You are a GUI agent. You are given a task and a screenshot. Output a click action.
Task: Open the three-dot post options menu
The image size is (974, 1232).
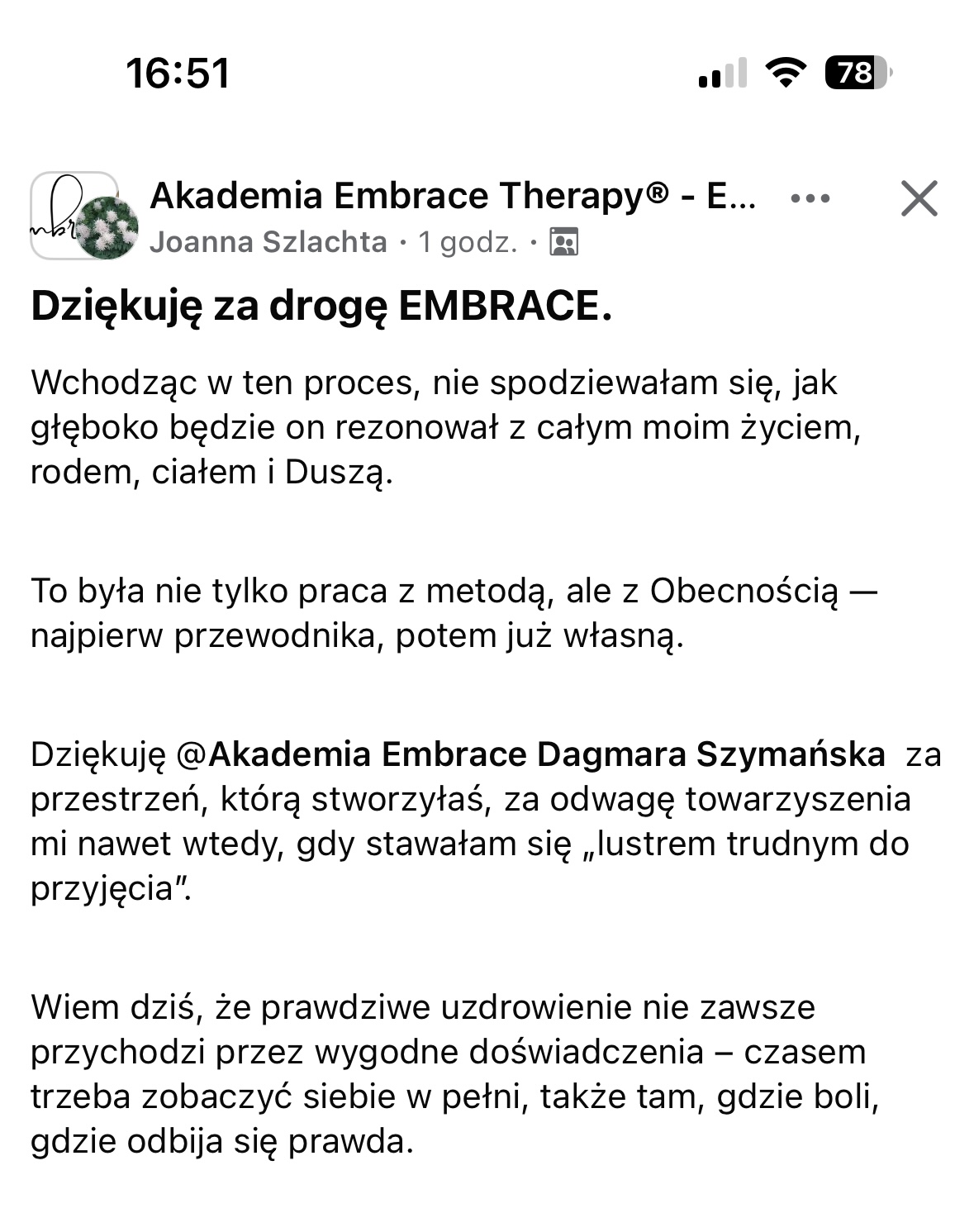click(810, 198)
